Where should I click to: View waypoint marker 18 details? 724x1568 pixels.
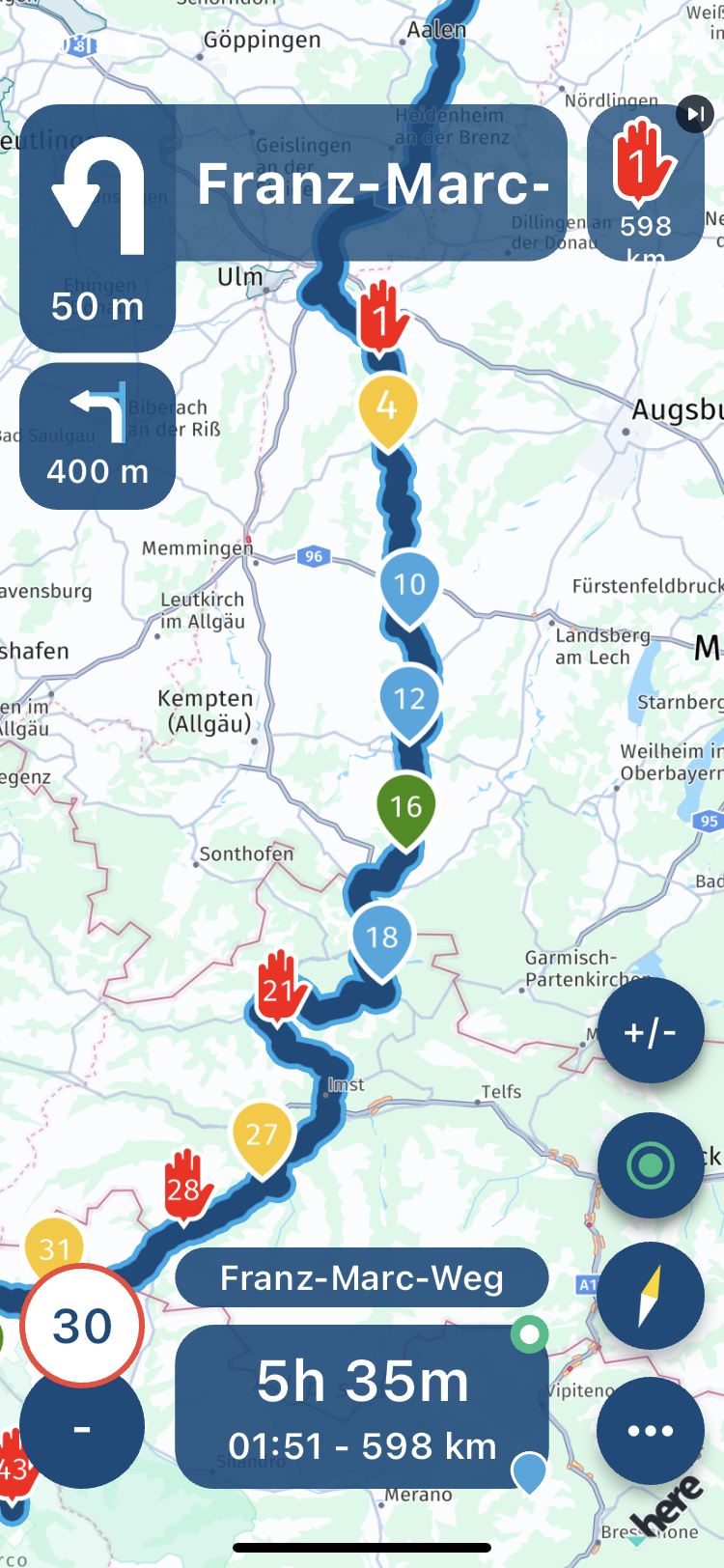pyautogui.click(x=382, y=938)
